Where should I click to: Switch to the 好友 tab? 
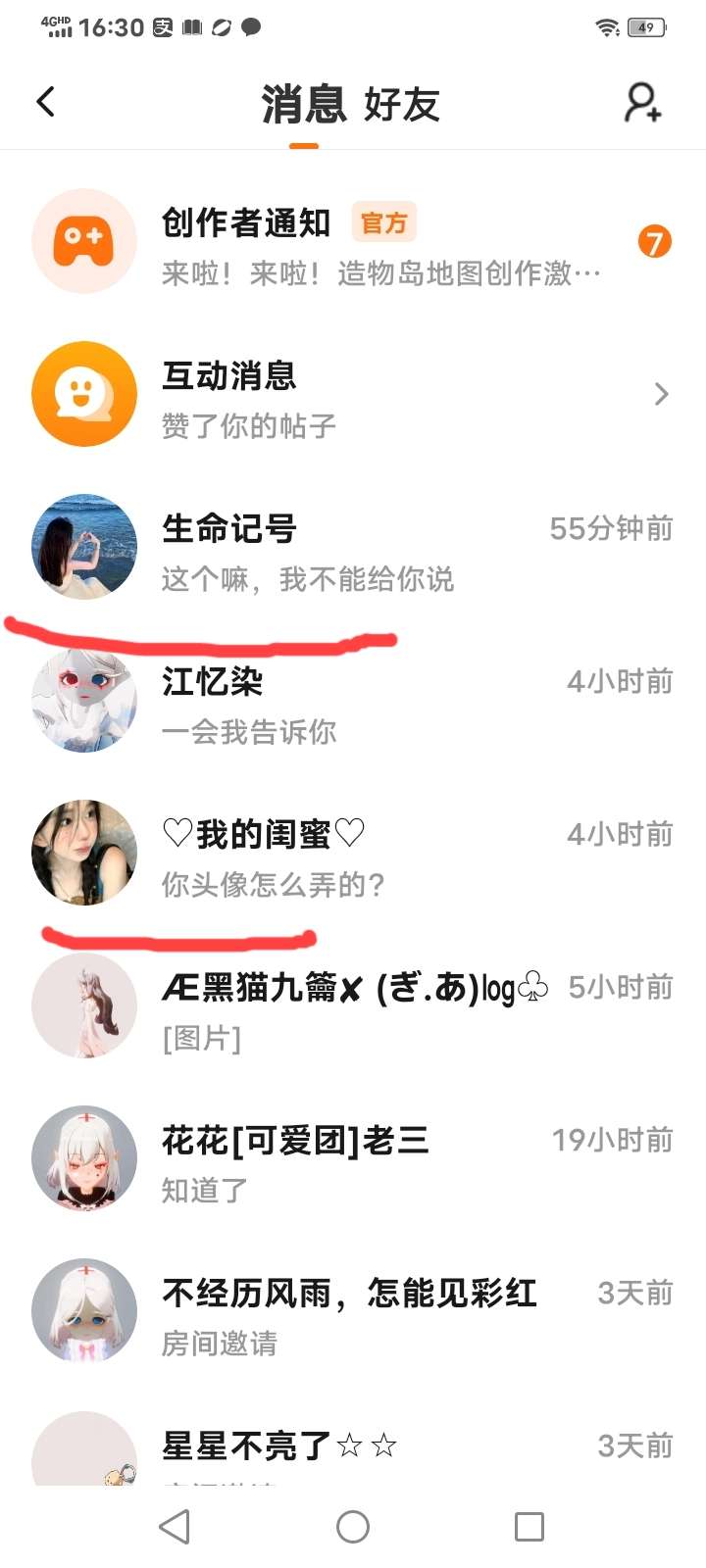point(401,104)
